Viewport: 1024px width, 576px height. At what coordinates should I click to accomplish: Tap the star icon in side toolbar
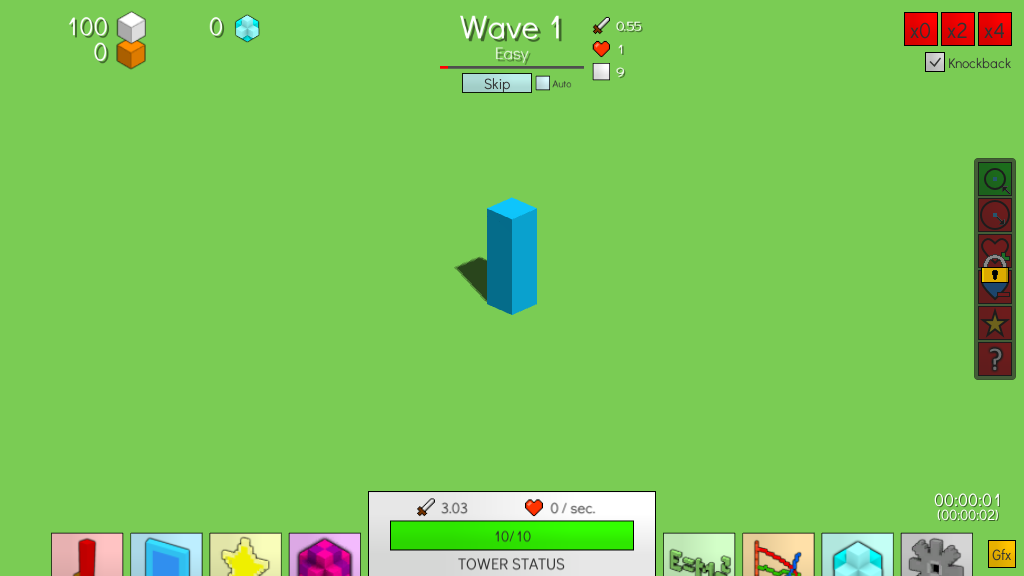pos(995,323)
